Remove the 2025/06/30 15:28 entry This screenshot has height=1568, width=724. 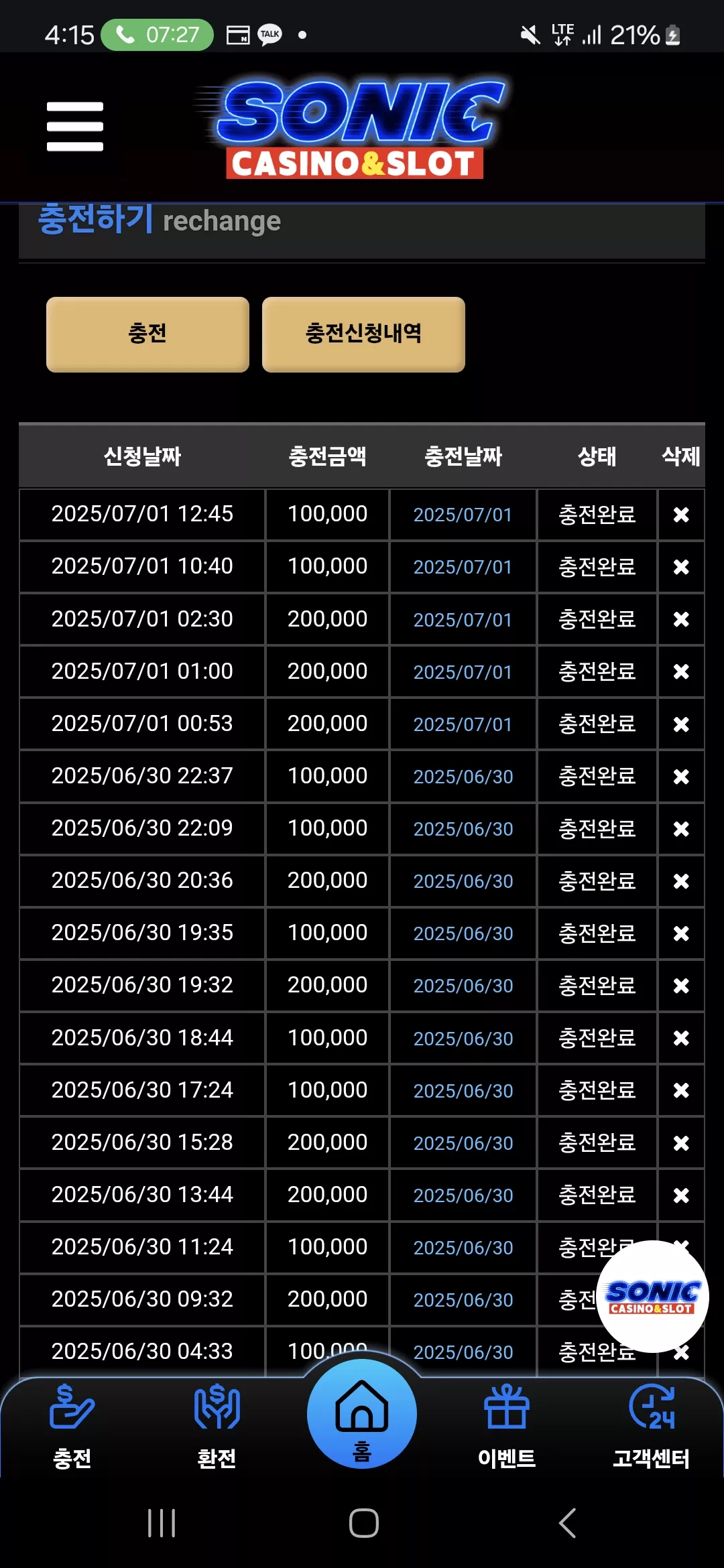coord(681,1142)
